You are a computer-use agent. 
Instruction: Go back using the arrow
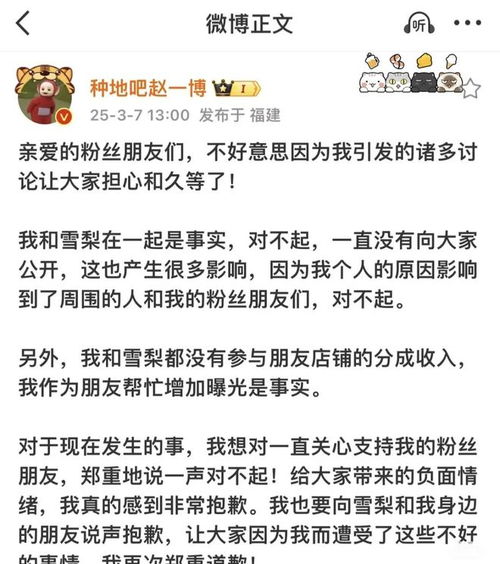tap(23, 23)
